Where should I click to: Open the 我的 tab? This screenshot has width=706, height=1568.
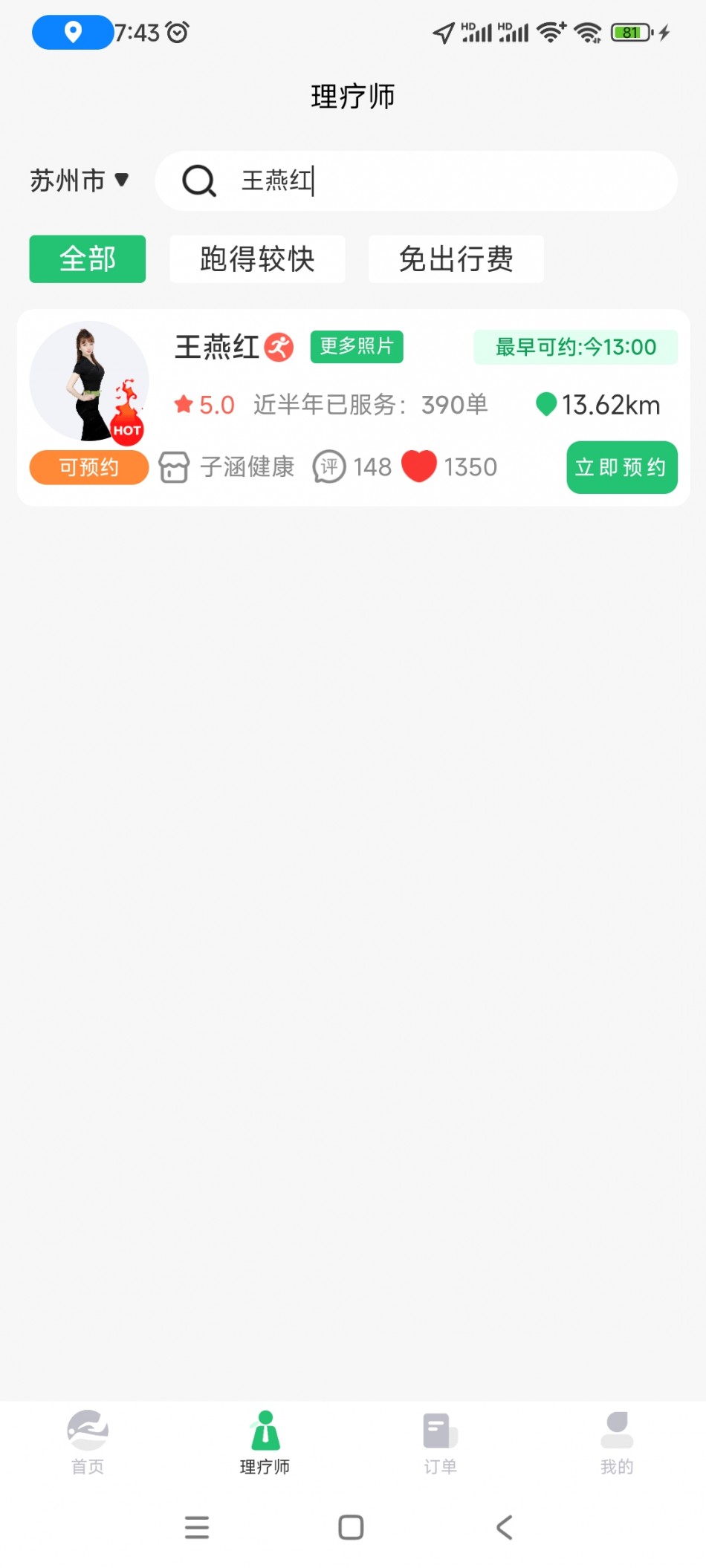click(617, 1442)
